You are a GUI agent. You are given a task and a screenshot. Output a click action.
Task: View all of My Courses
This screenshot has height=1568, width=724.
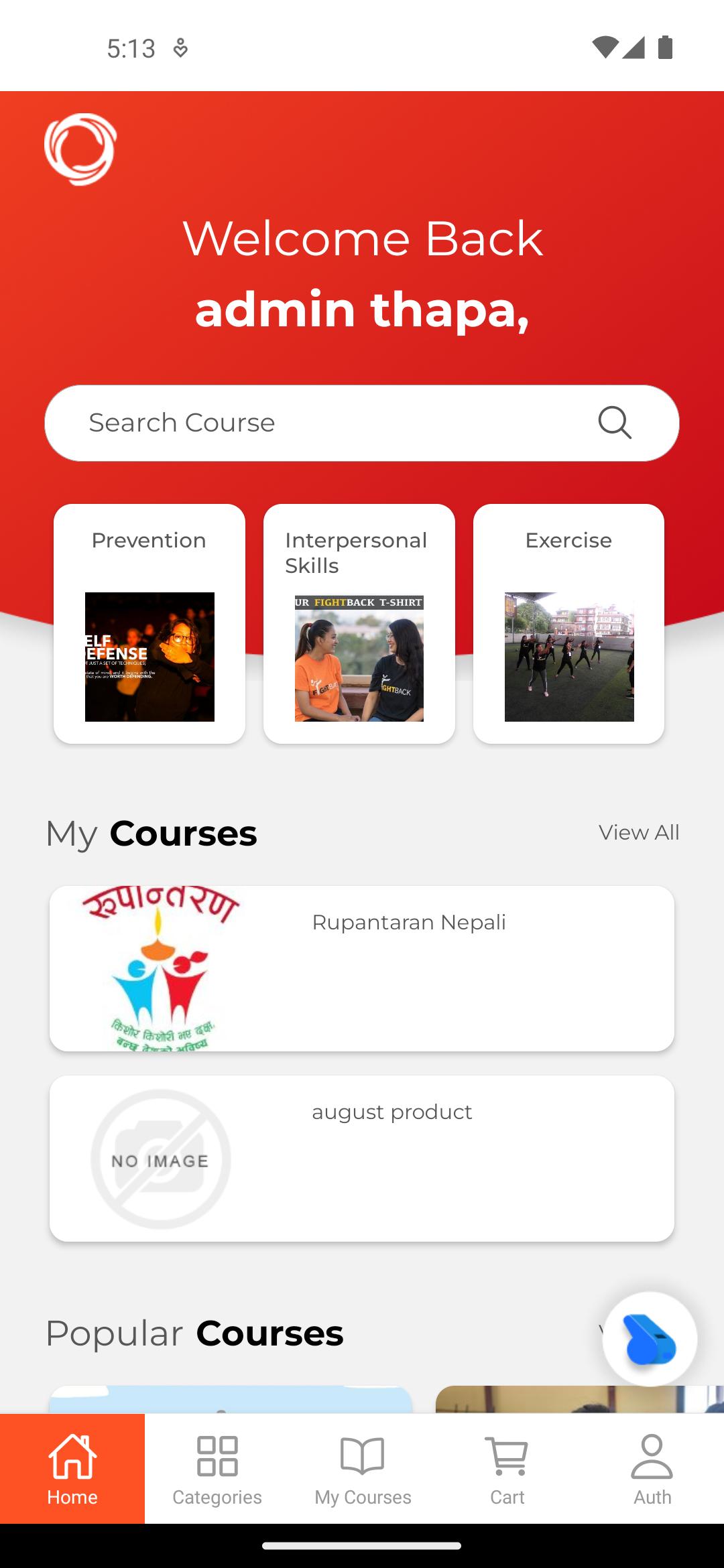click(638, 832)
